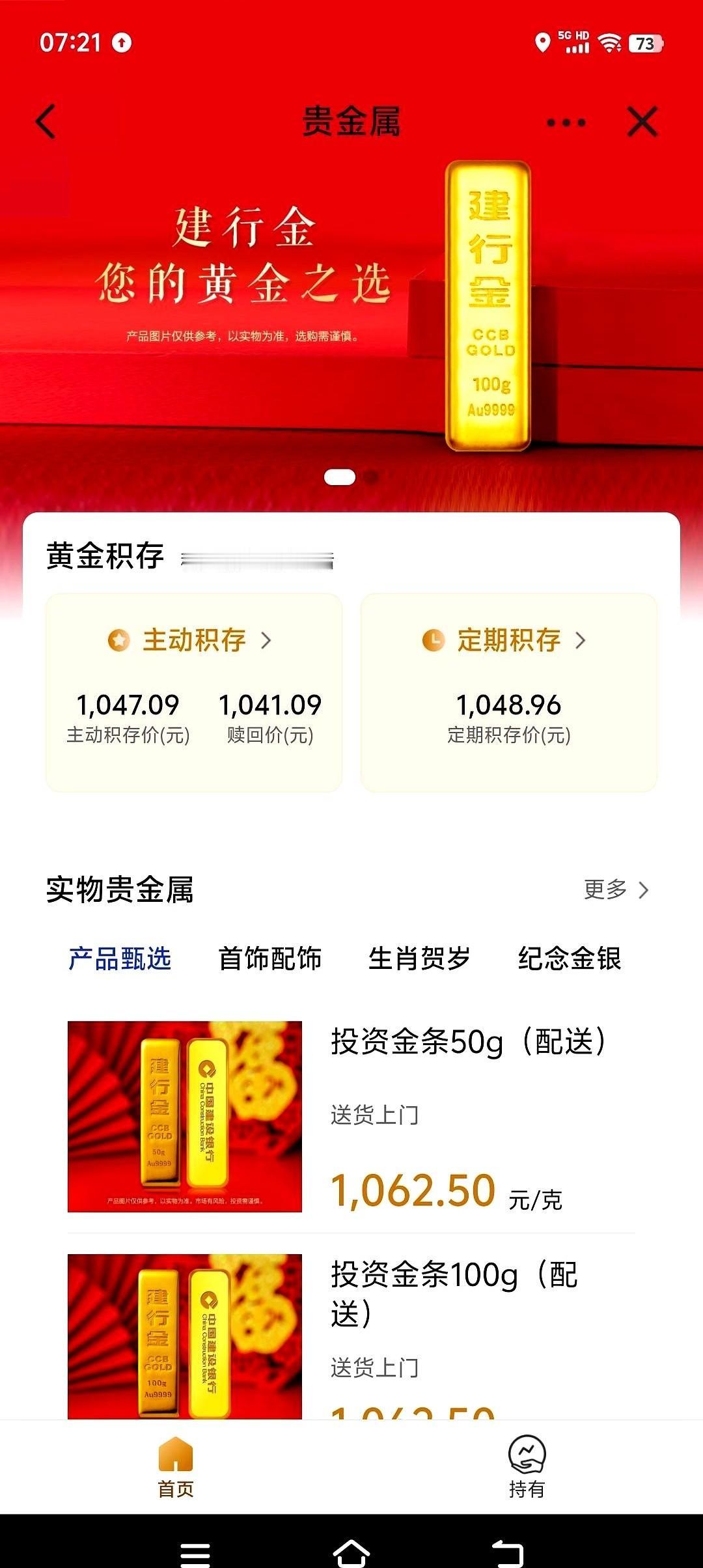This screenshot has width=703, height=1568.
Task: Tap the back arrow at top left
Action: click(x=44, y=120)
